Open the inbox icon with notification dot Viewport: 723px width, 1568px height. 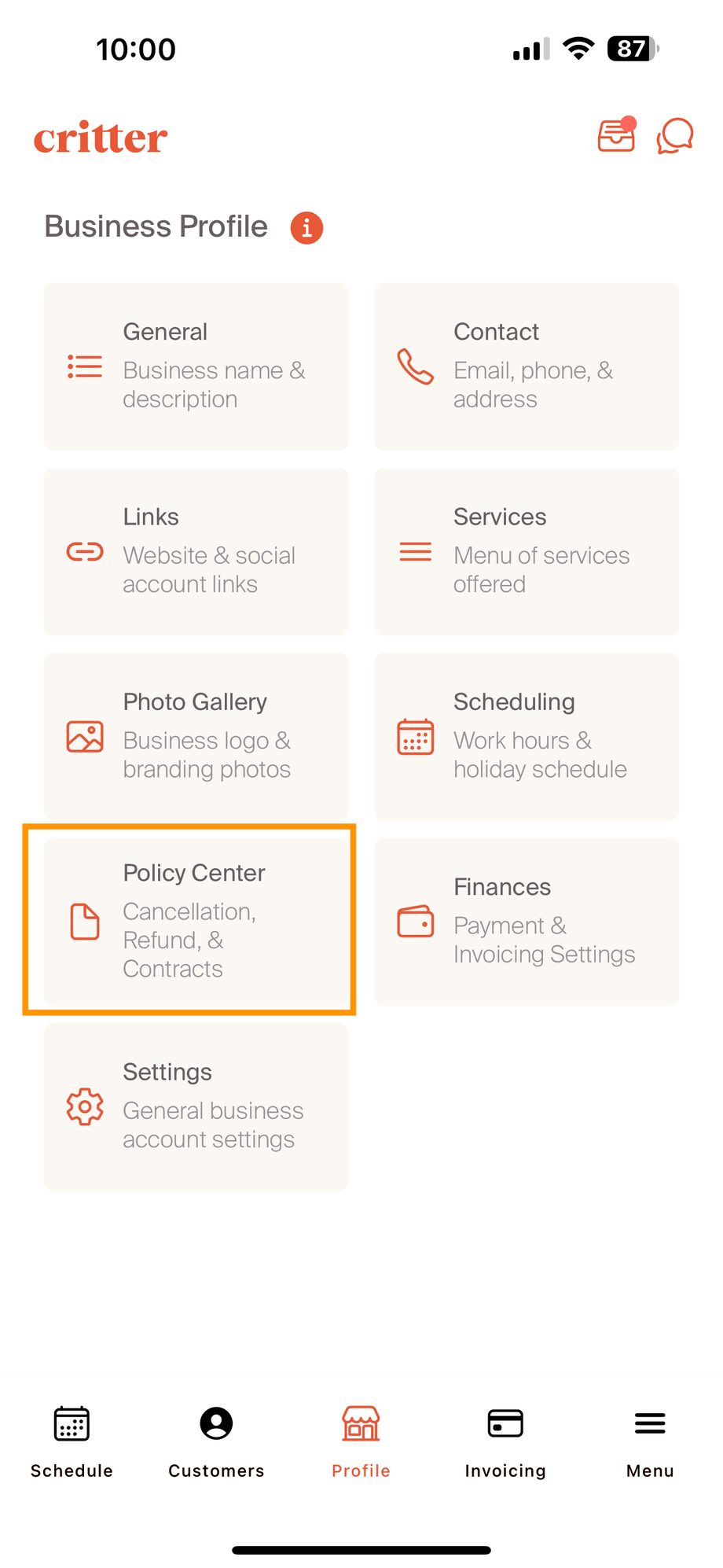(616, 135)
